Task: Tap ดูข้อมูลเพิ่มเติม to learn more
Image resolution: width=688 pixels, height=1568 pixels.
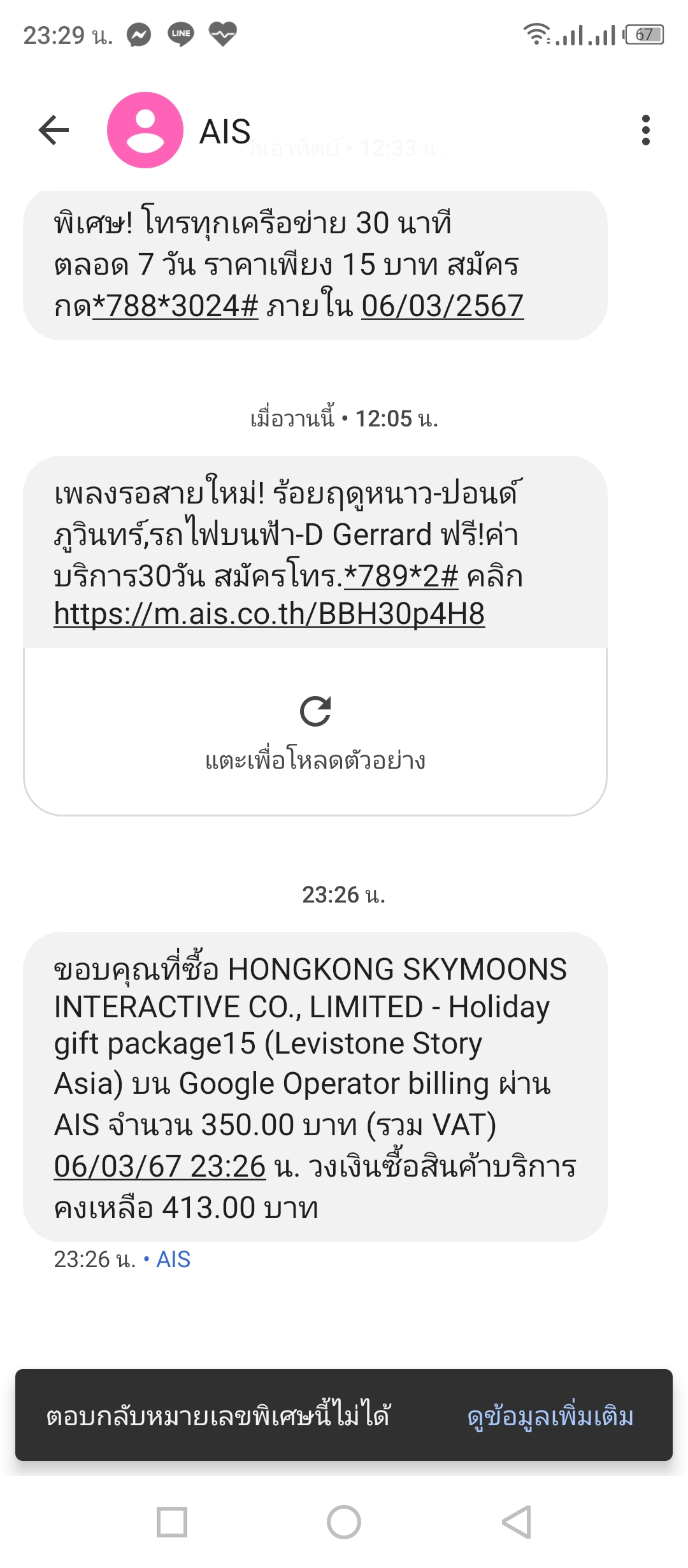Action: [550, 1416]
